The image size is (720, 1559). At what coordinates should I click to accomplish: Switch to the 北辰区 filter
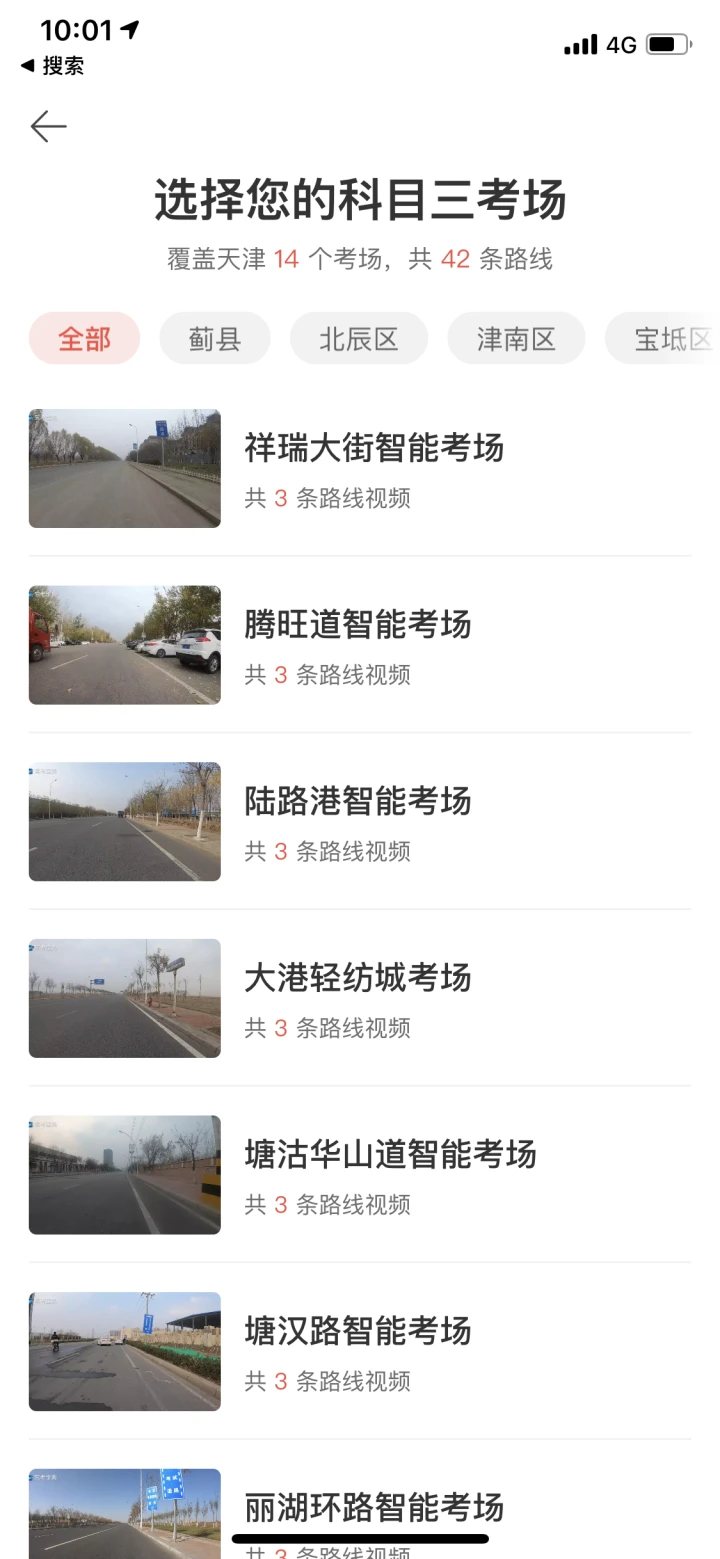coord(359,338)
